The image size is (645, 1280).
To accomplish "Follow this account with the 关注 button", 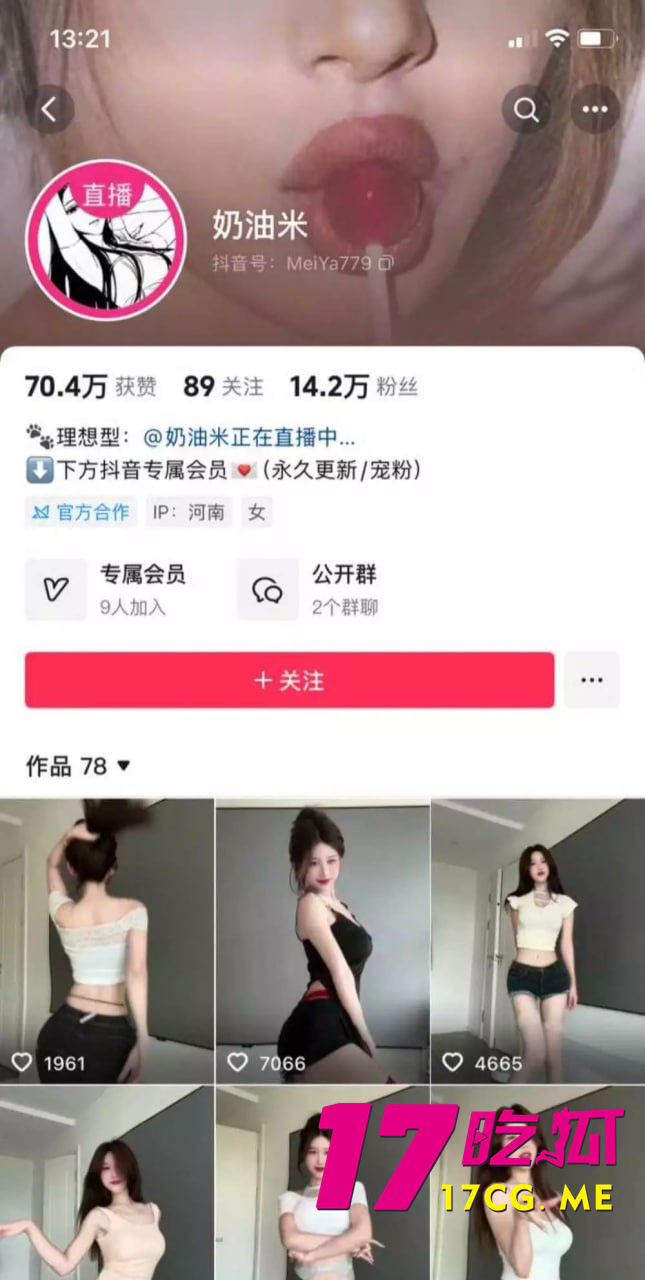I will tap(289, 681).
